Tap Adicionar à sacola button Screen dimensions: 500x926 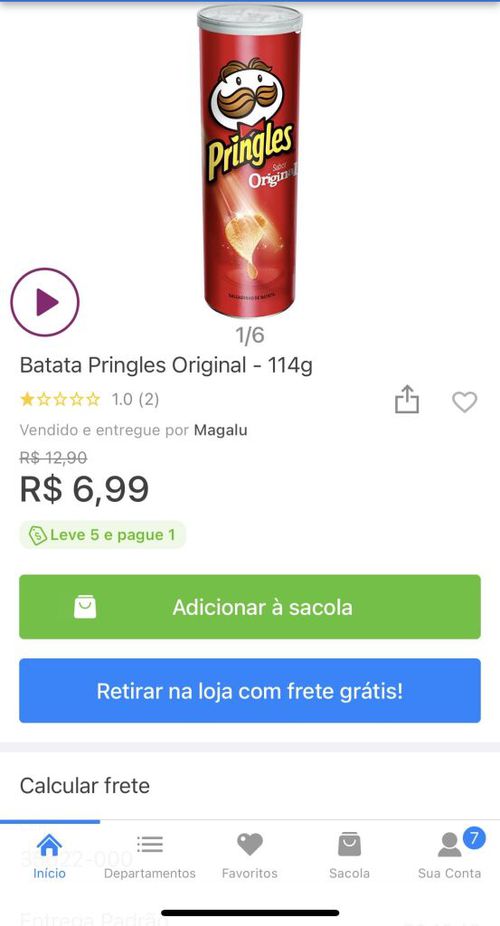coord(250,607)
